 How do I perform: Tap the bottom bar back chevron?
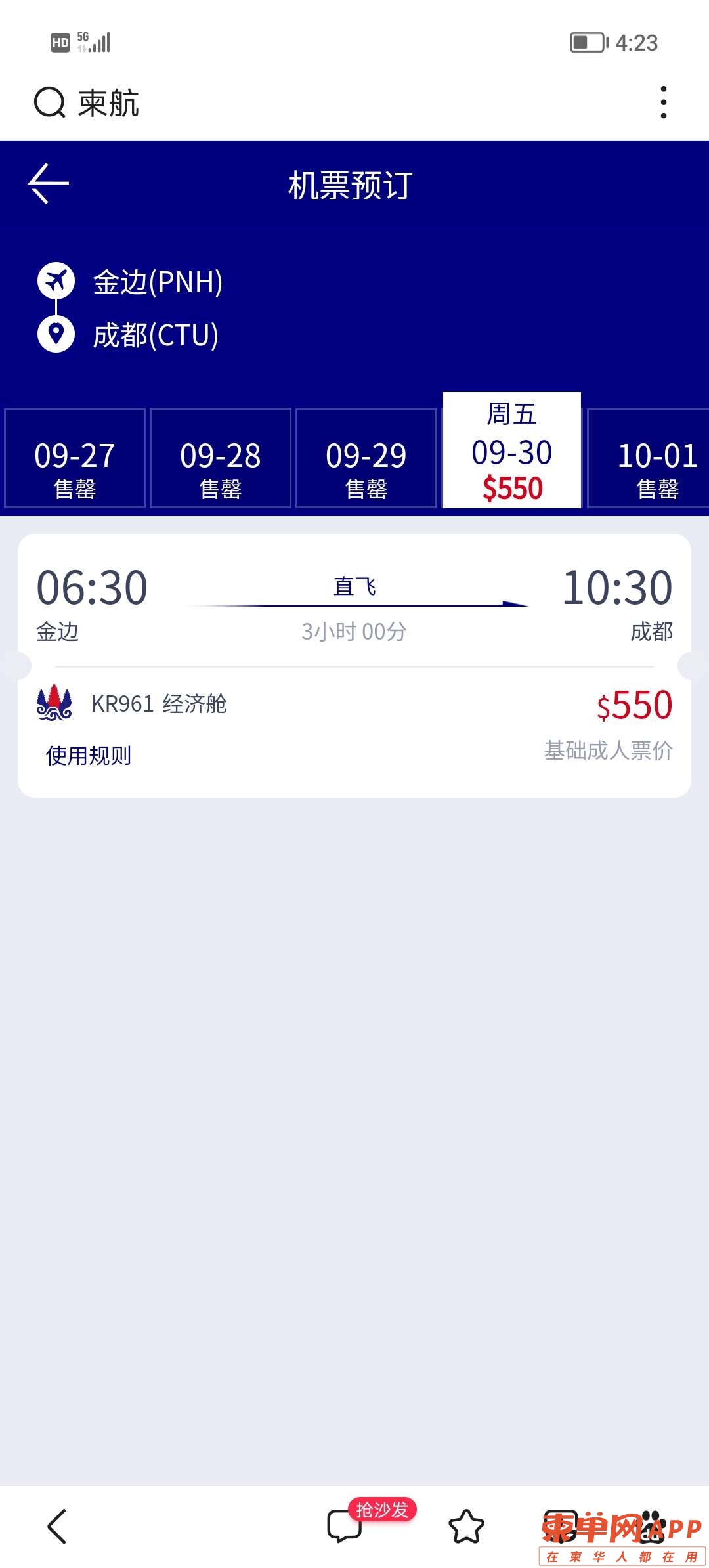pos(57,1526)
